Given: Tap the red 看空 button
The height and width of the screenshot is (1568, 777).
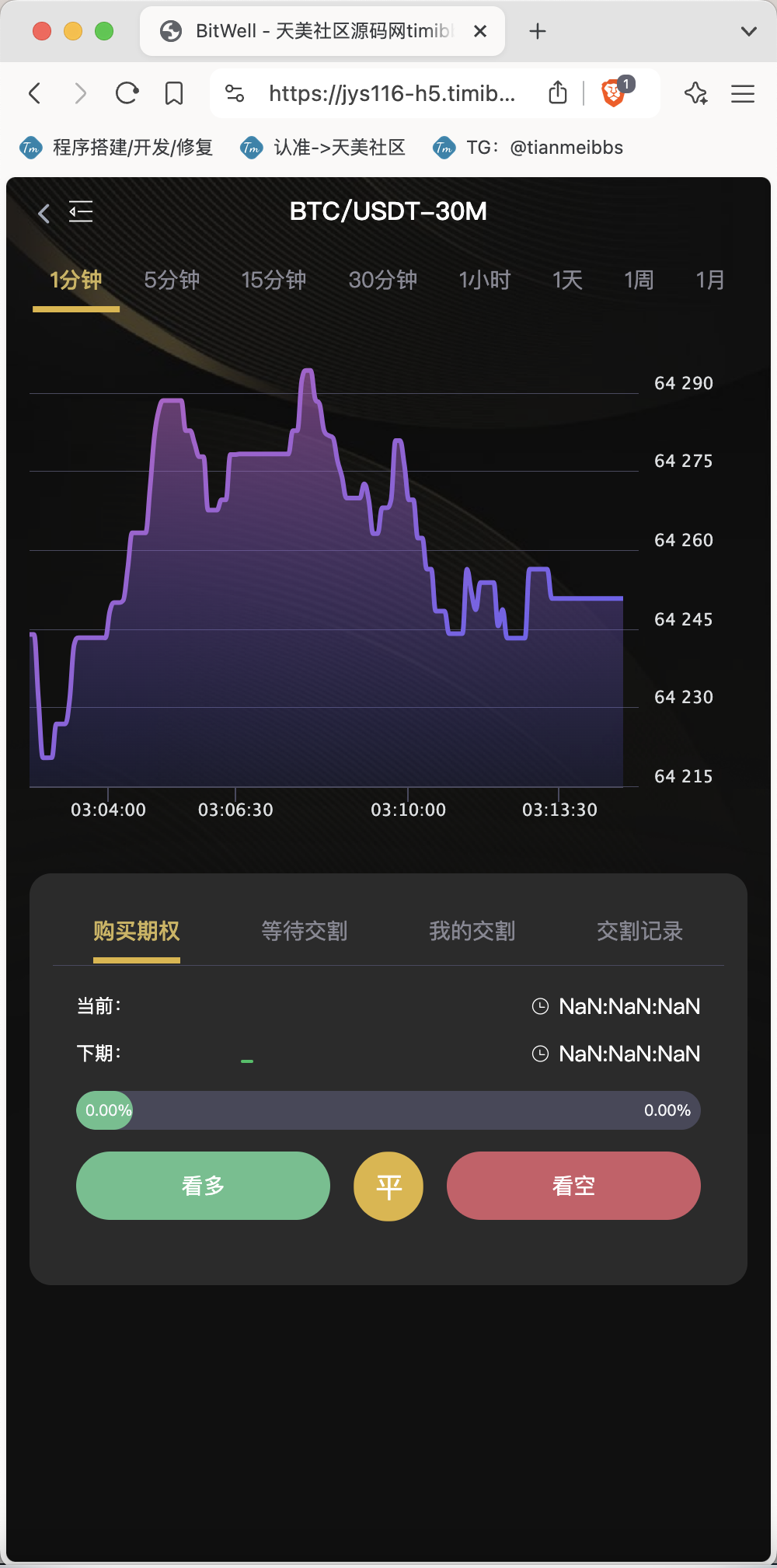Looking at the screenshot, I should click(573, 1186).
